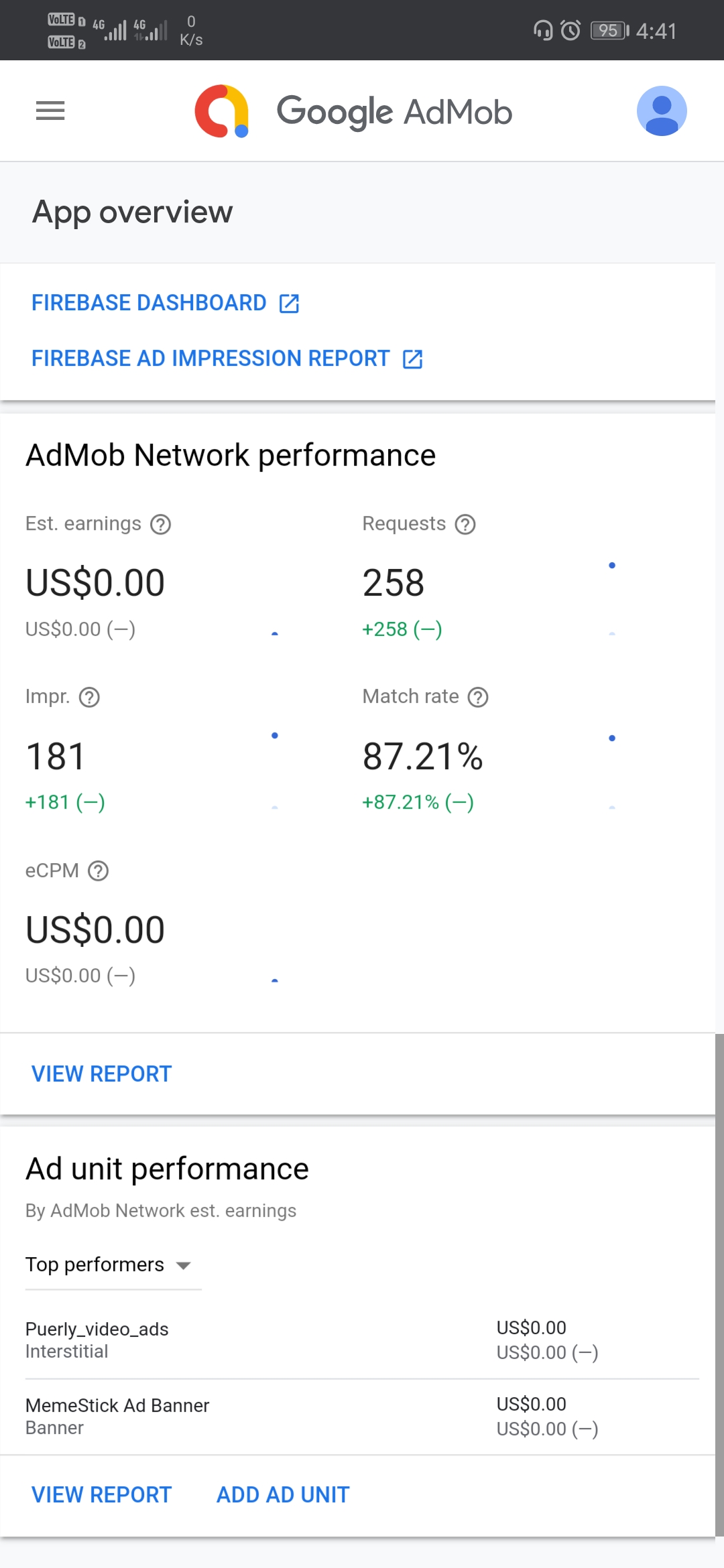Open the account profile avatar
This screenshot has width=724, height=1568.
662,111
